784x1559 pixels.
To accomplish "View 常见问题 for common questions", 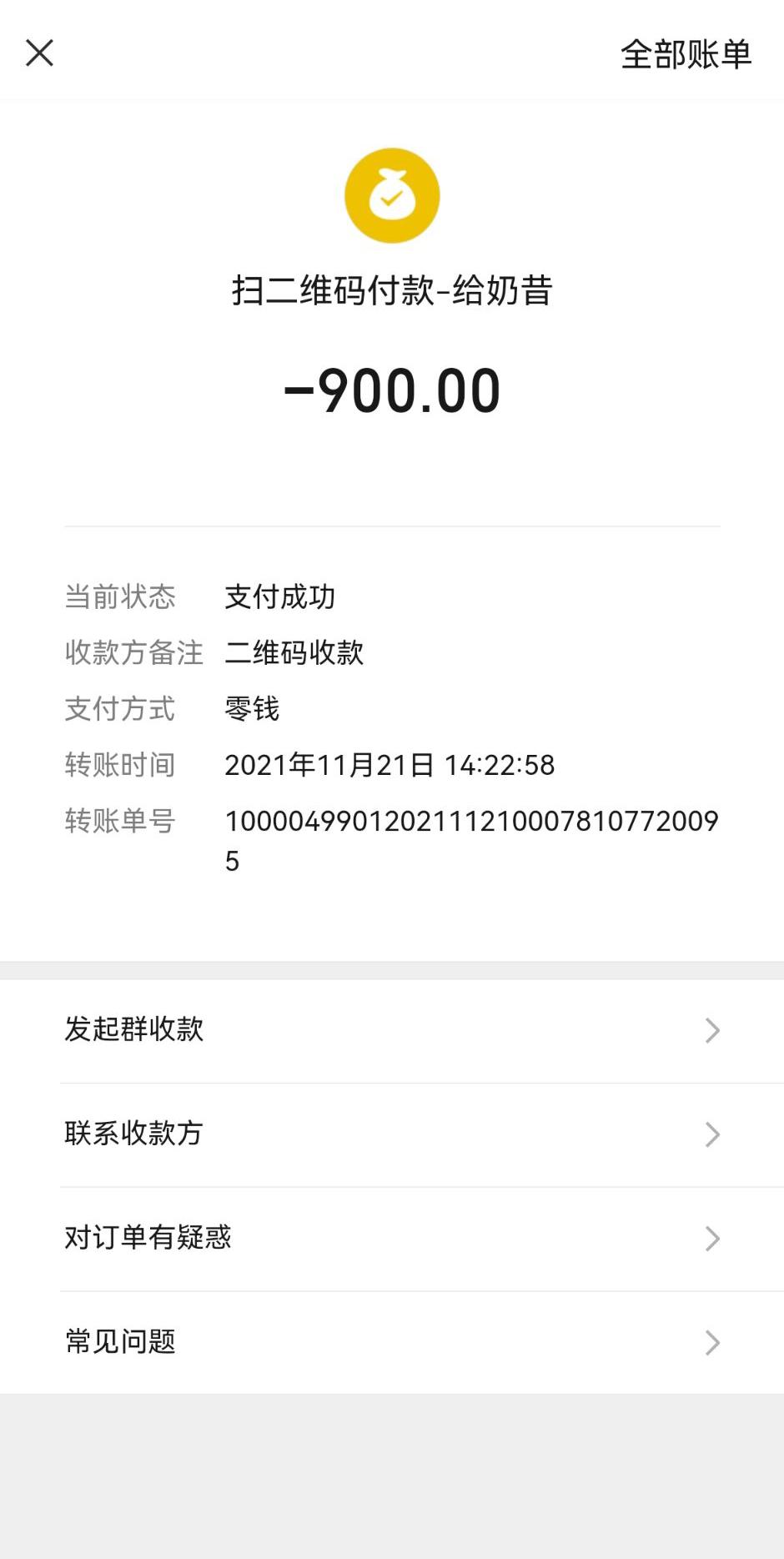I will click(392, 1342).
